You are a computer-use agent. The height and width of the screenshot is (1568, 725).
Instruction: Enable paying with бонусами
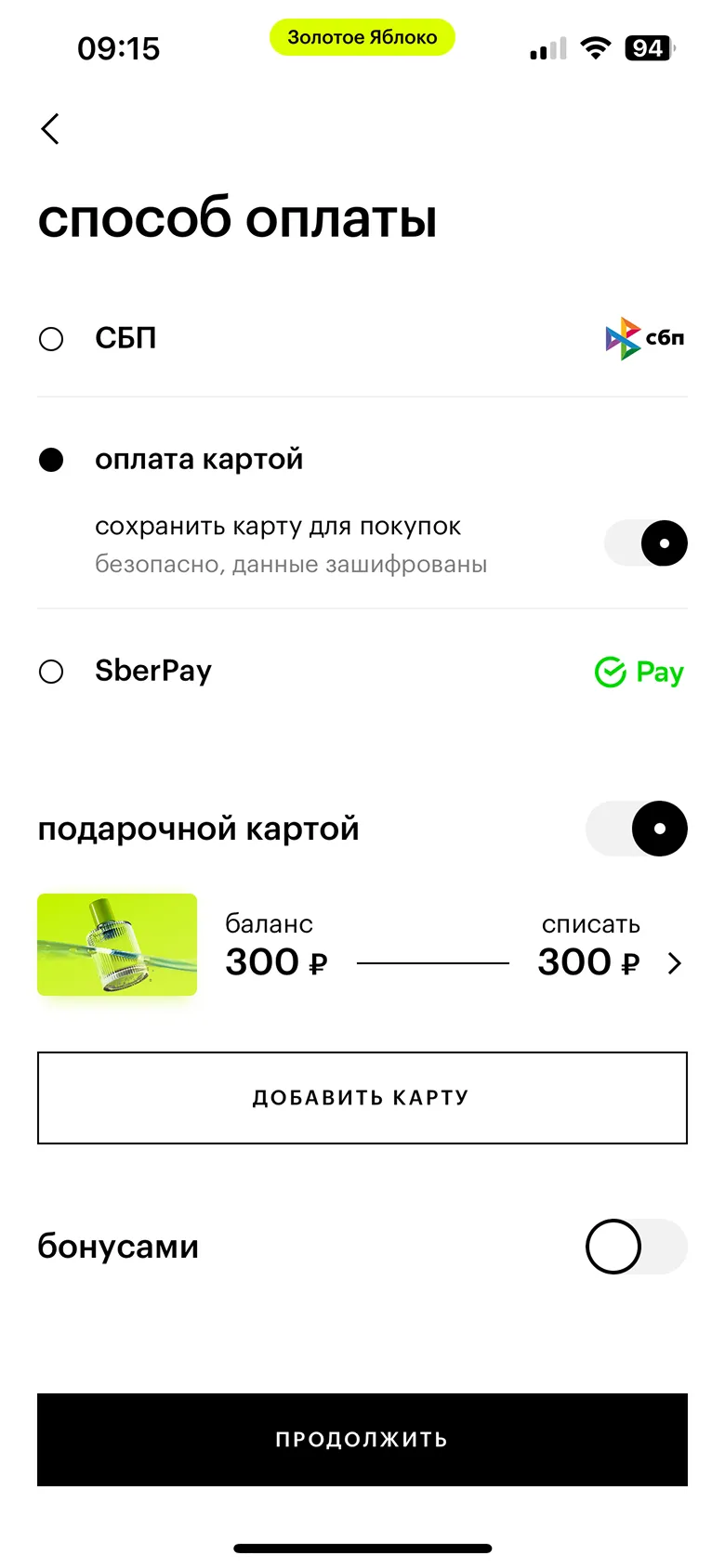coord(637,1247)
